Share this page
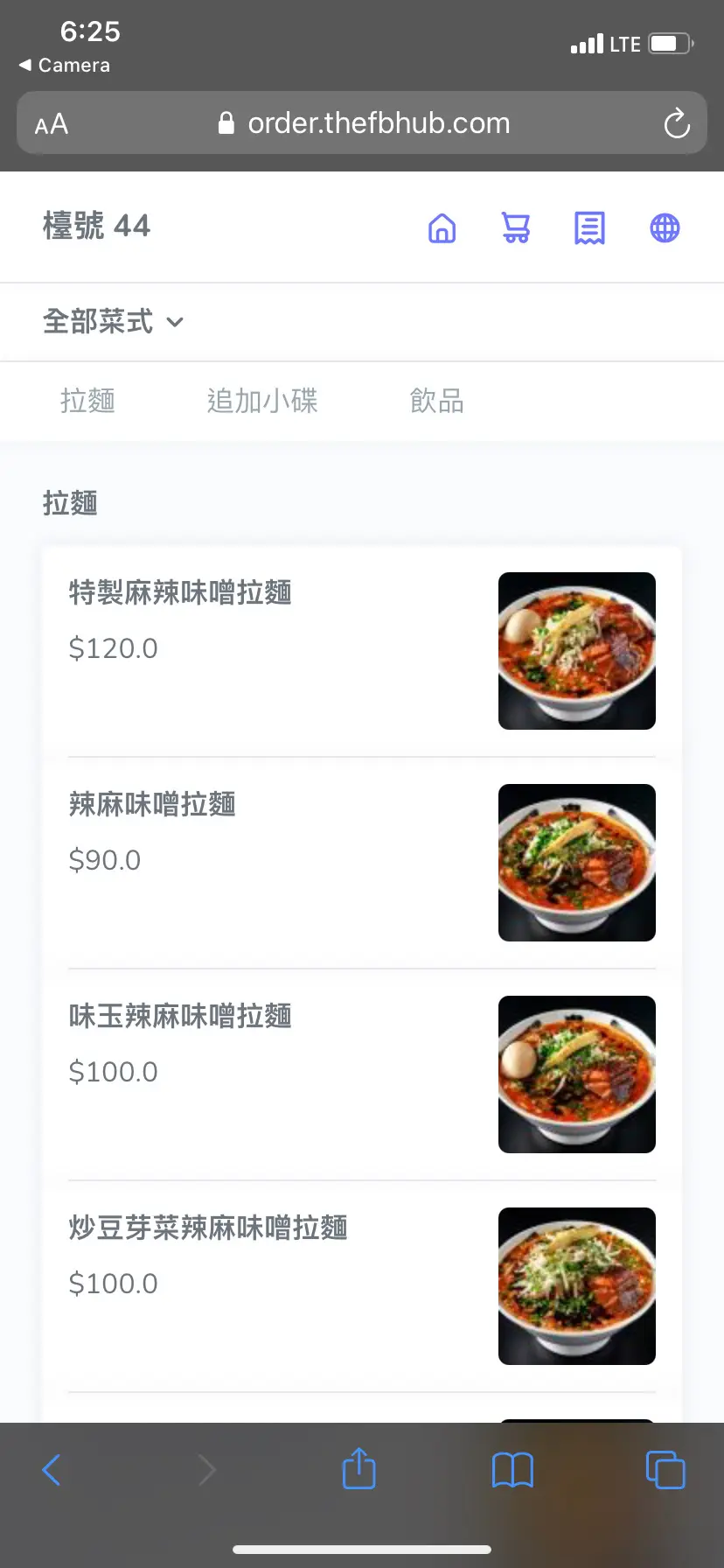Screen dimensions: 724x1568 pos(359,1469)
